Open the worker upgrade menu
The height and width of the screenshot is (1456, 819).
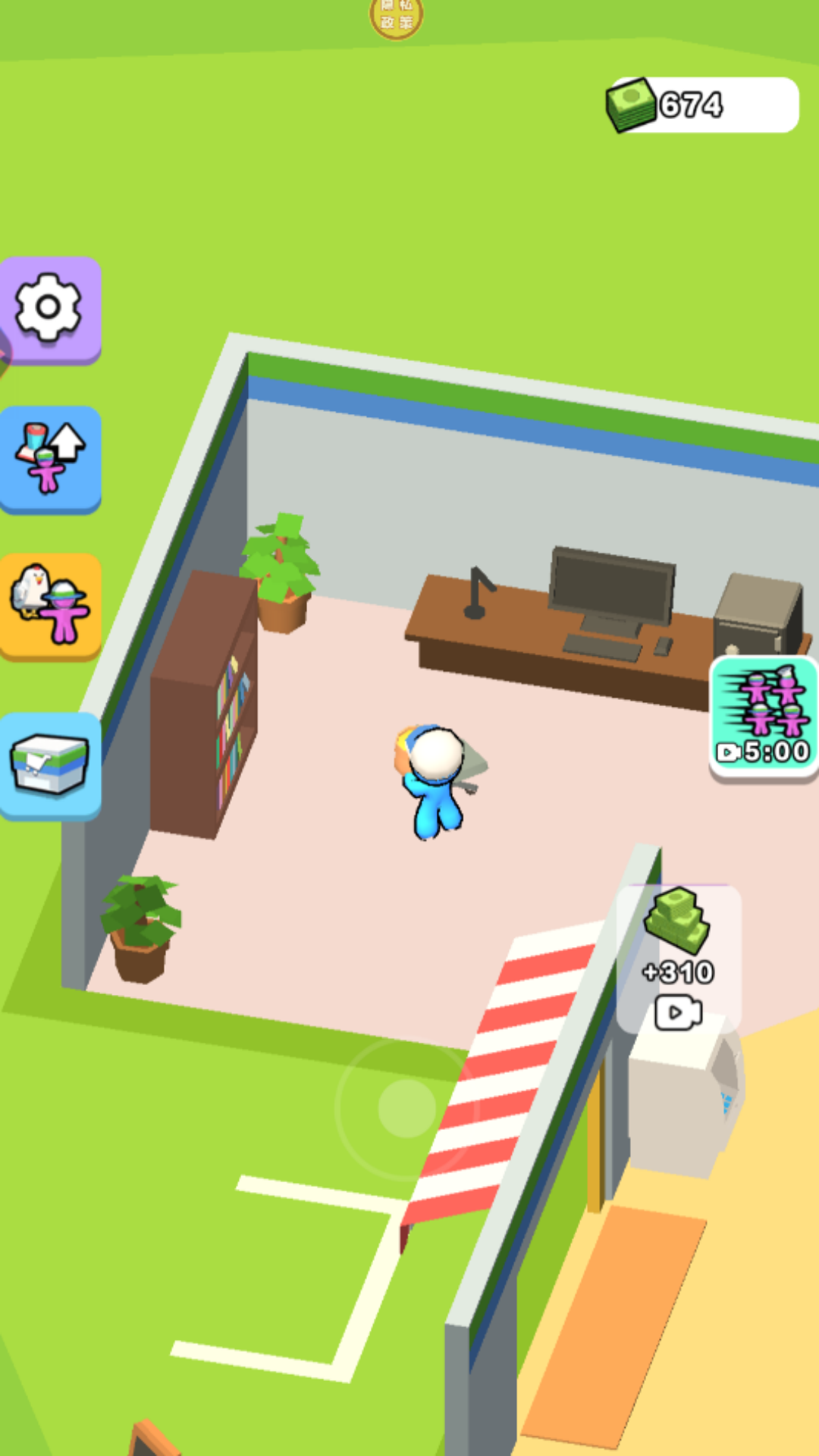point(49,459)
